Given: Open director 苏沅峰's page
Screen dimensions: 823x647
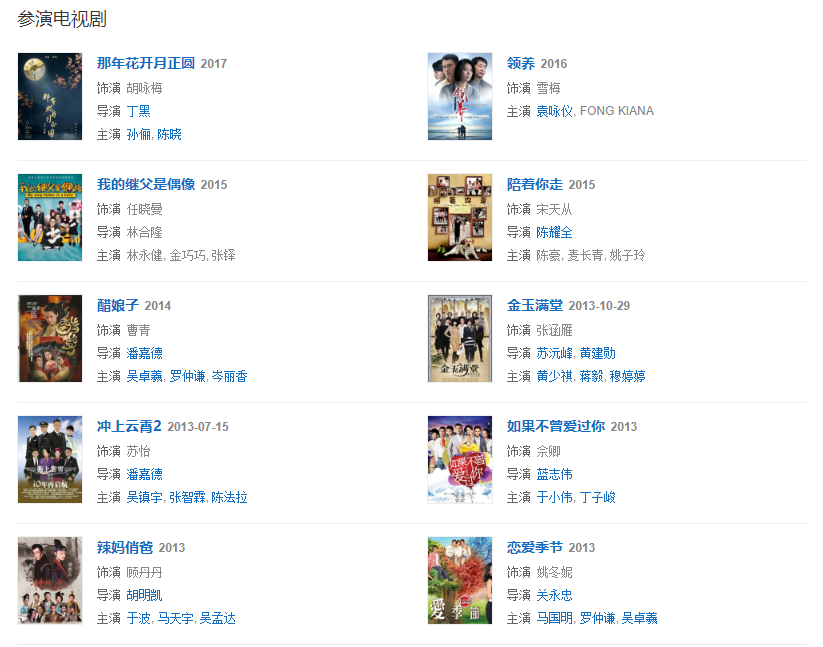Looking at the screenshot, I should [555, 353].
